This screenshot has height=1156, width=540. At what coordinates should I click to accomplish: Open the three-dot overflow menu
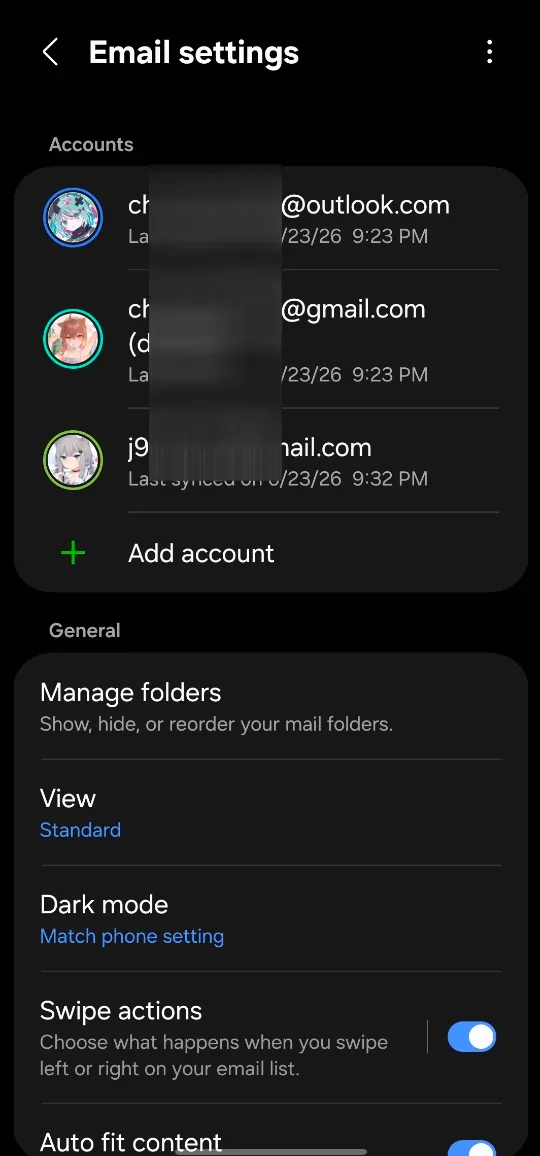tap(489, 52)
